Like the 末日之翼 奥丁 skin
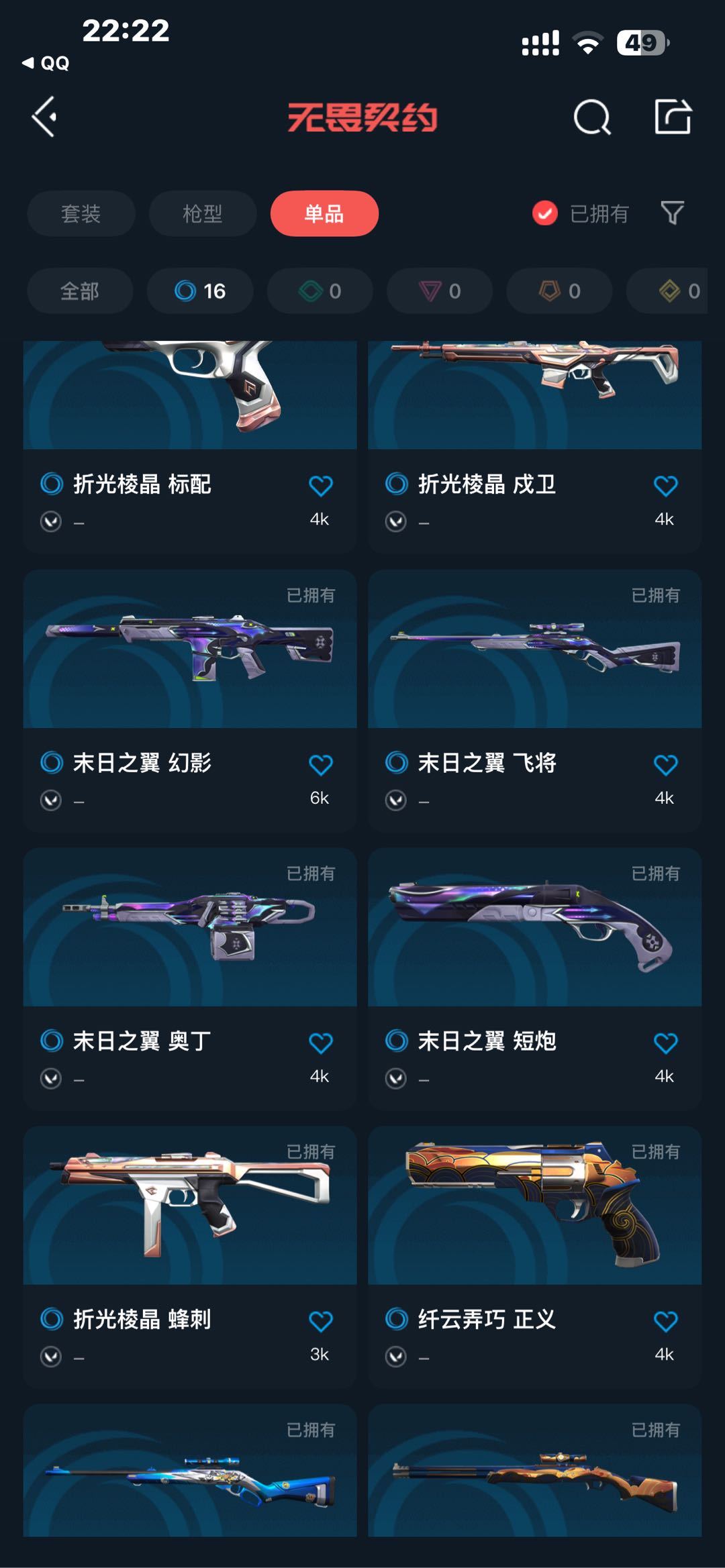Image resolution: width=725 pixels, height=1568 pixels. coord(320,1043)
